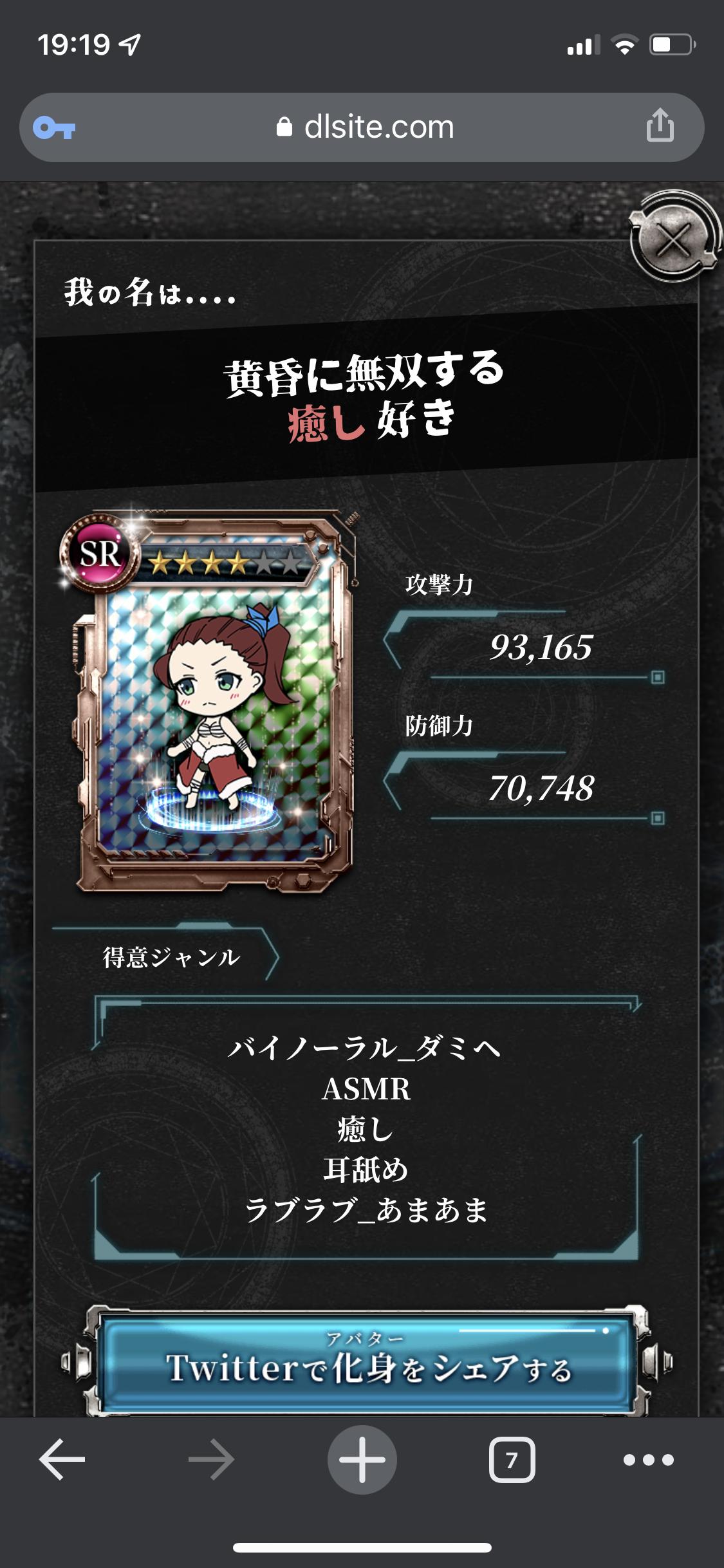
Task: Open the browser share sheet icon
Action: 660,125
